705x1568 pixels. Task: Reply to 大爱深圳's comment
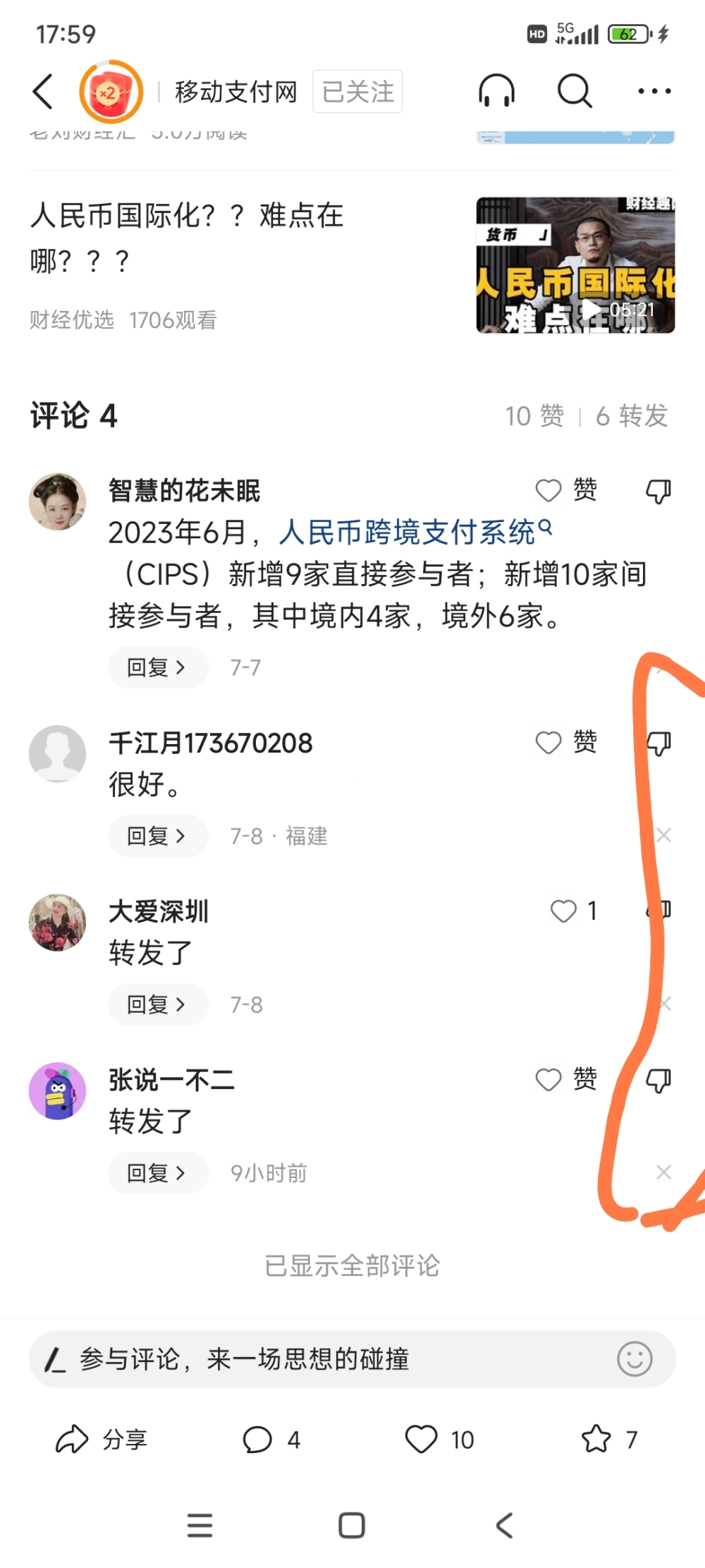(157, 1004)
